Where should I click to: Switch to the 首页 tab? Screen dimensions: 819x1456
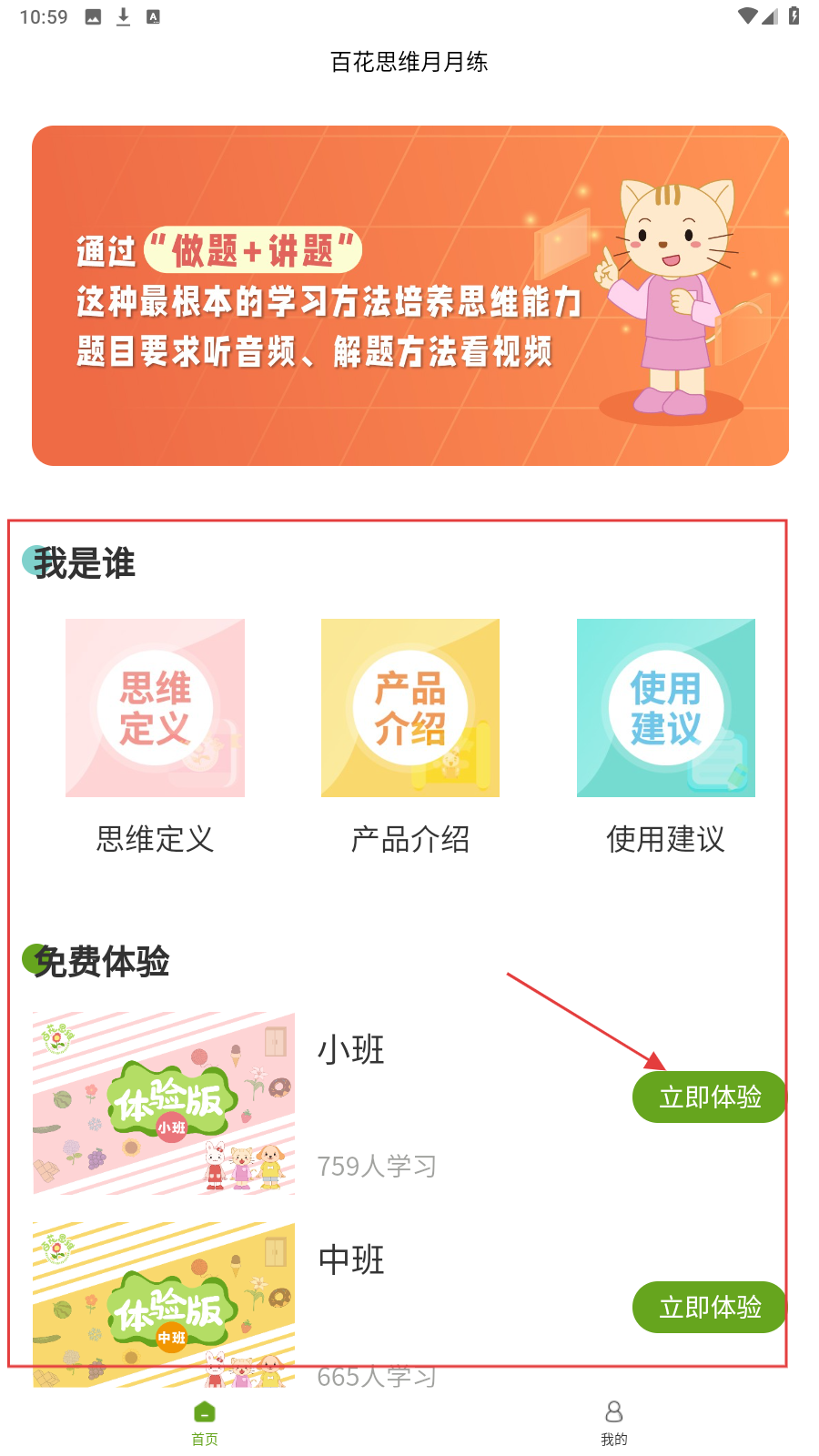tap(205, 1422)
